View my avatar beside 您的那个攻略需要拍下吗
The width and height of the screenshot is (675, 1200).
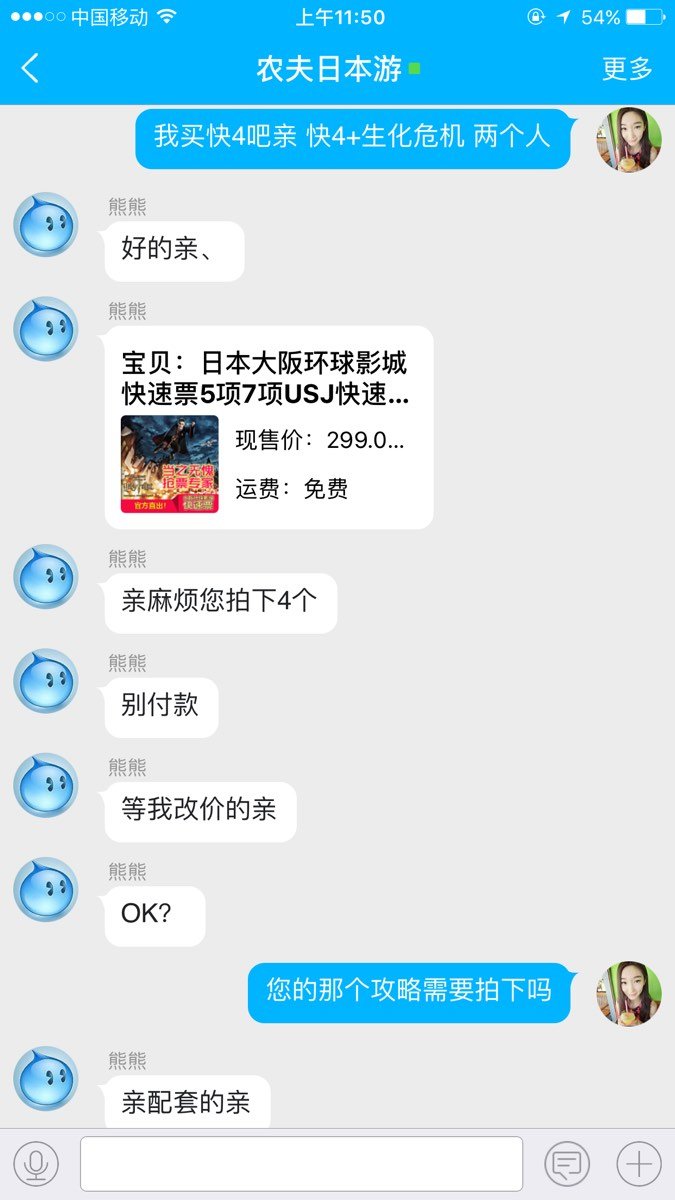629,993
